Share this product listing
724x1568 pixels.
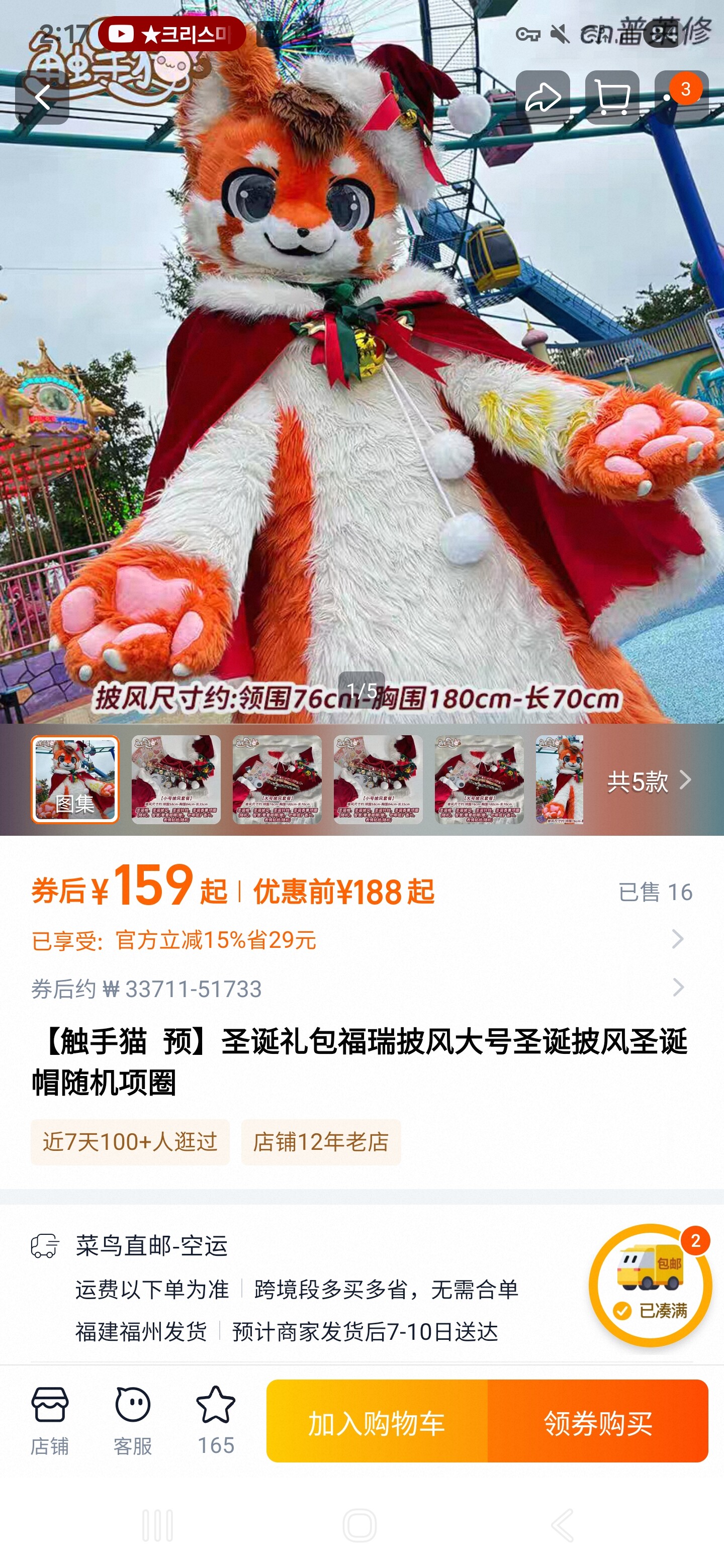point(542,97)
